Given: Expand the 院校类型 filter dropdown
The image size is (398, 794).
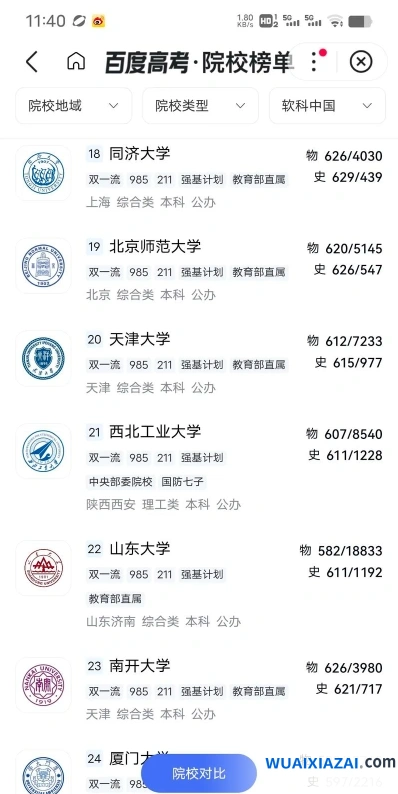Looking at the screenshot, I should click(x=201, y=106).
